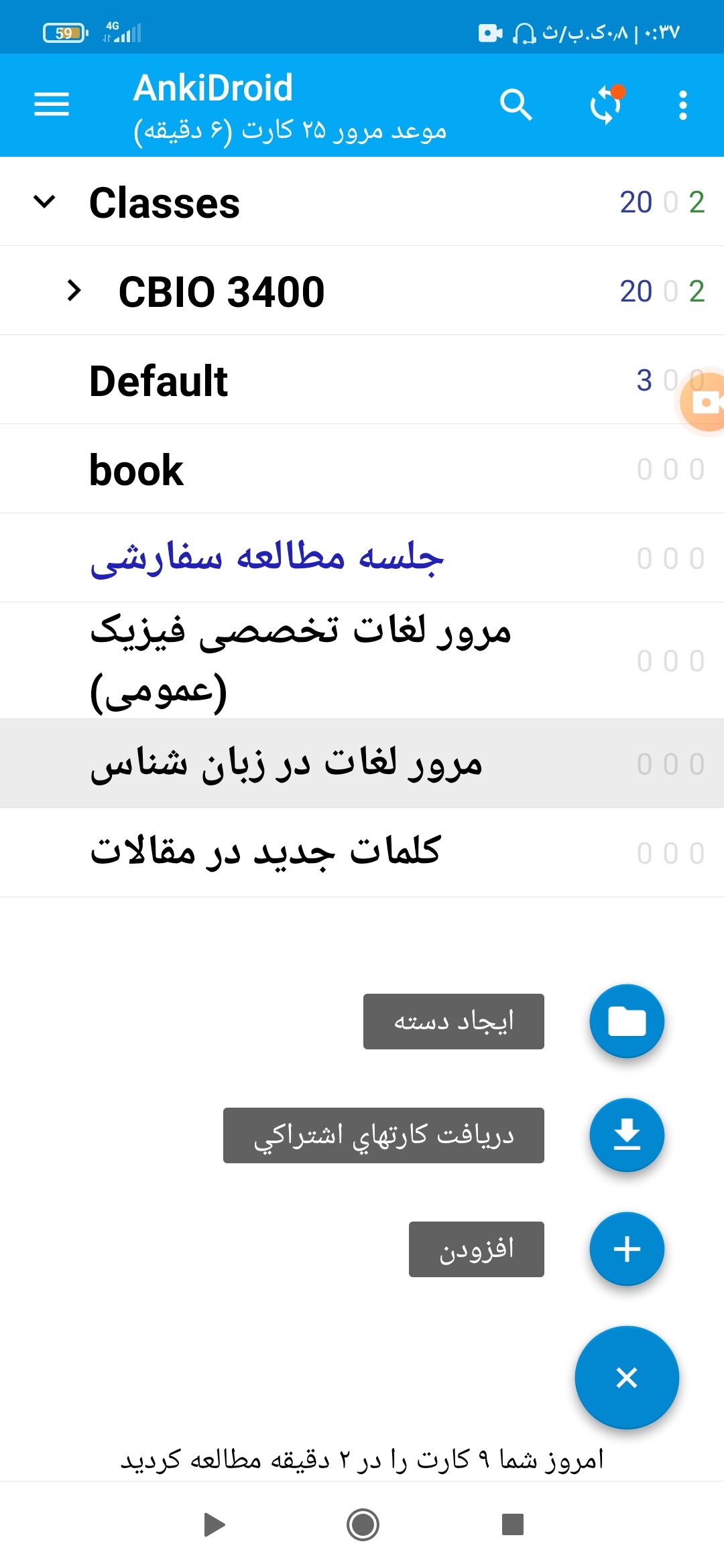Open the مرور لغات در زبان شناس deck
Viewport: 724px width, 1568px height.
pyautogui.click(x=362, y=763)
